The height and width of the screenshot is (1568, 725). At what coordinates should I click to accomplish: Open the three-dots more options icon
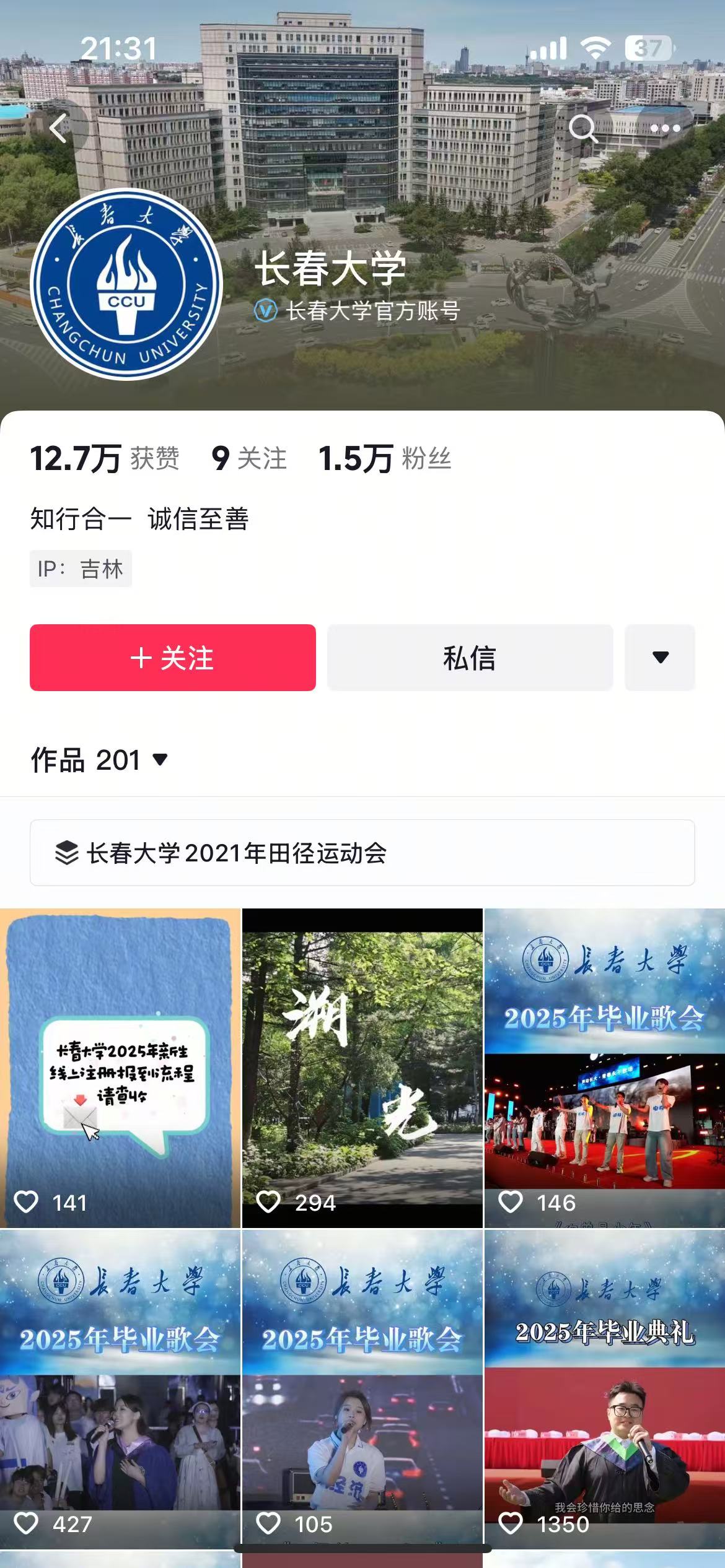point(664,128)
